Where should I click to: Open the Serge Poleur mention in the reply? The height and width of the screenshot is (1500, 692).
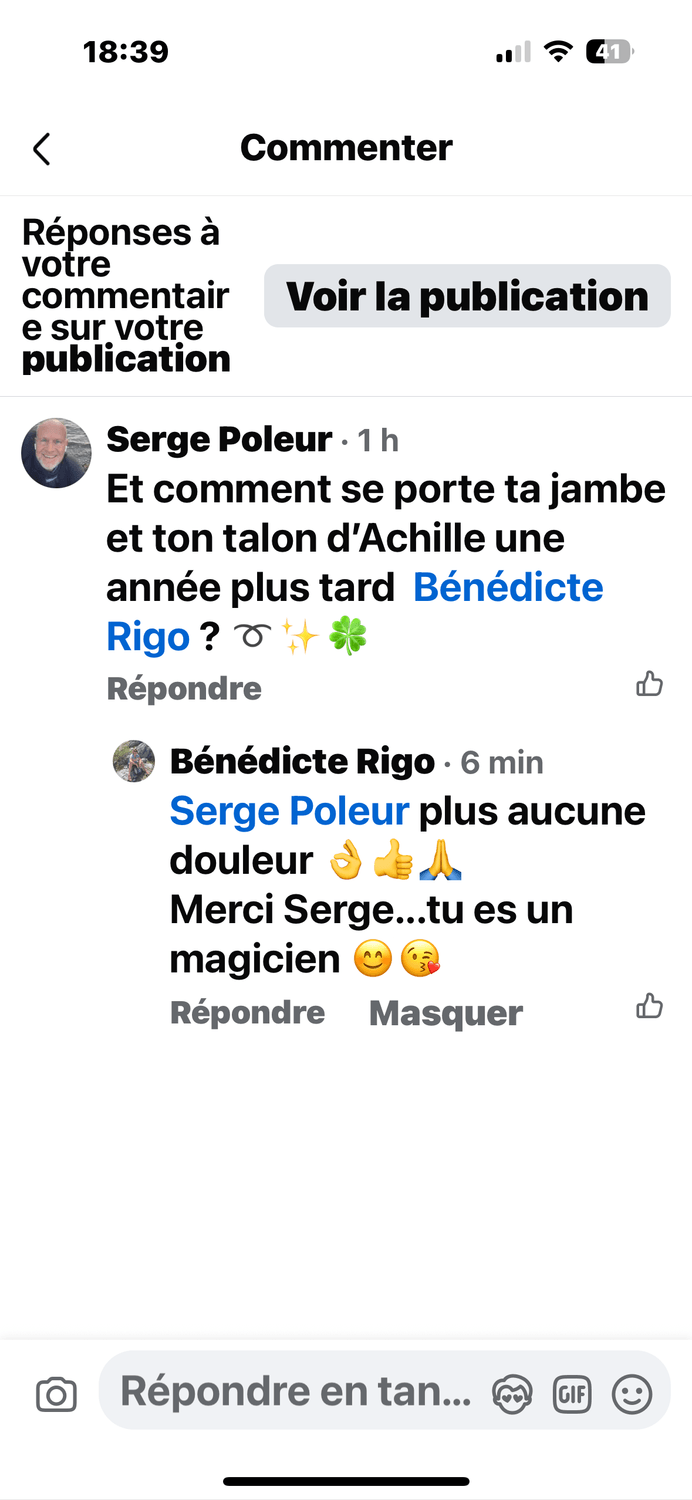pos(289,811)
